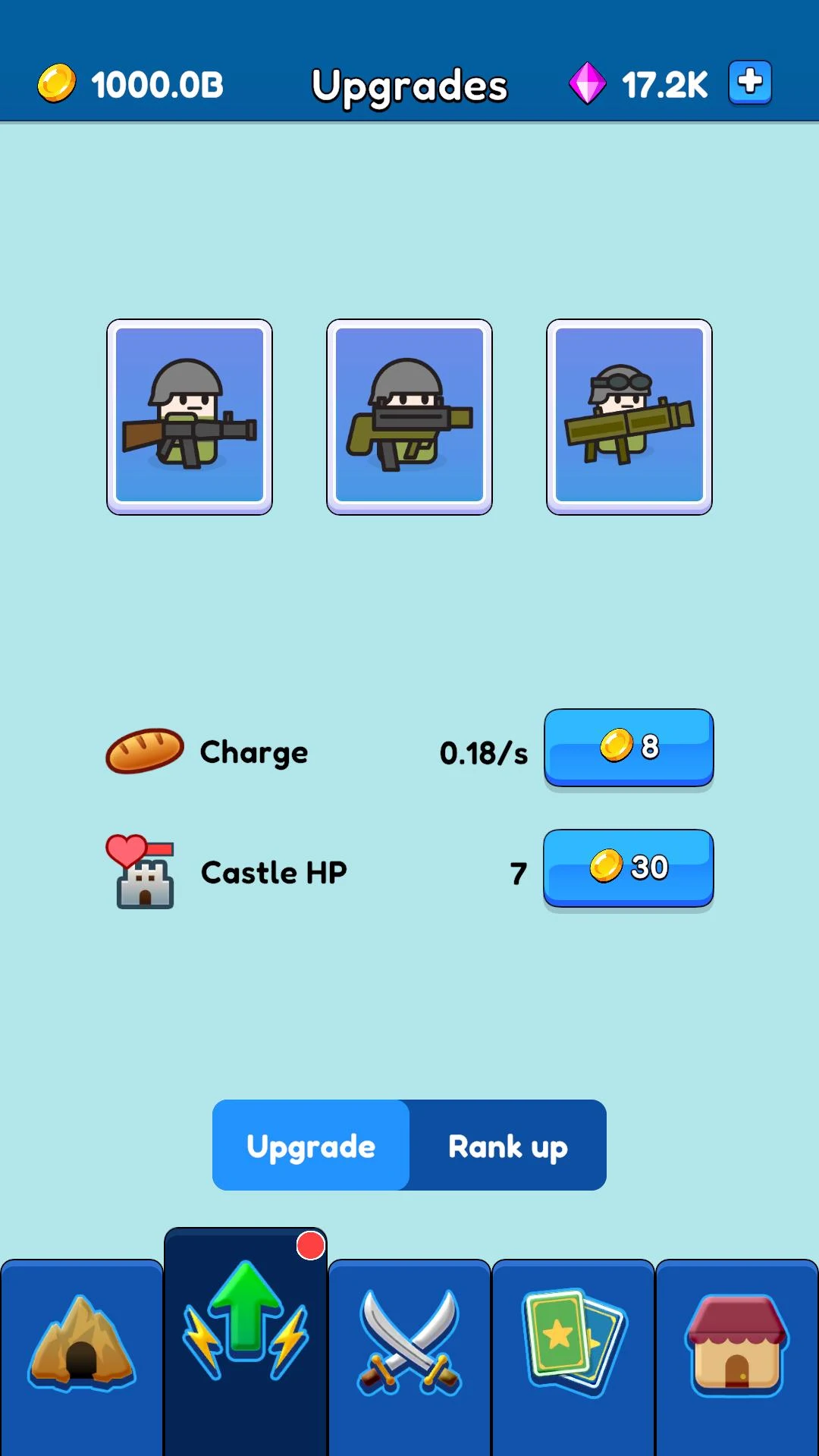Click the 0.18/s Charge rate value
This screenshot has height=1456, width=819.
pos(483,752)
